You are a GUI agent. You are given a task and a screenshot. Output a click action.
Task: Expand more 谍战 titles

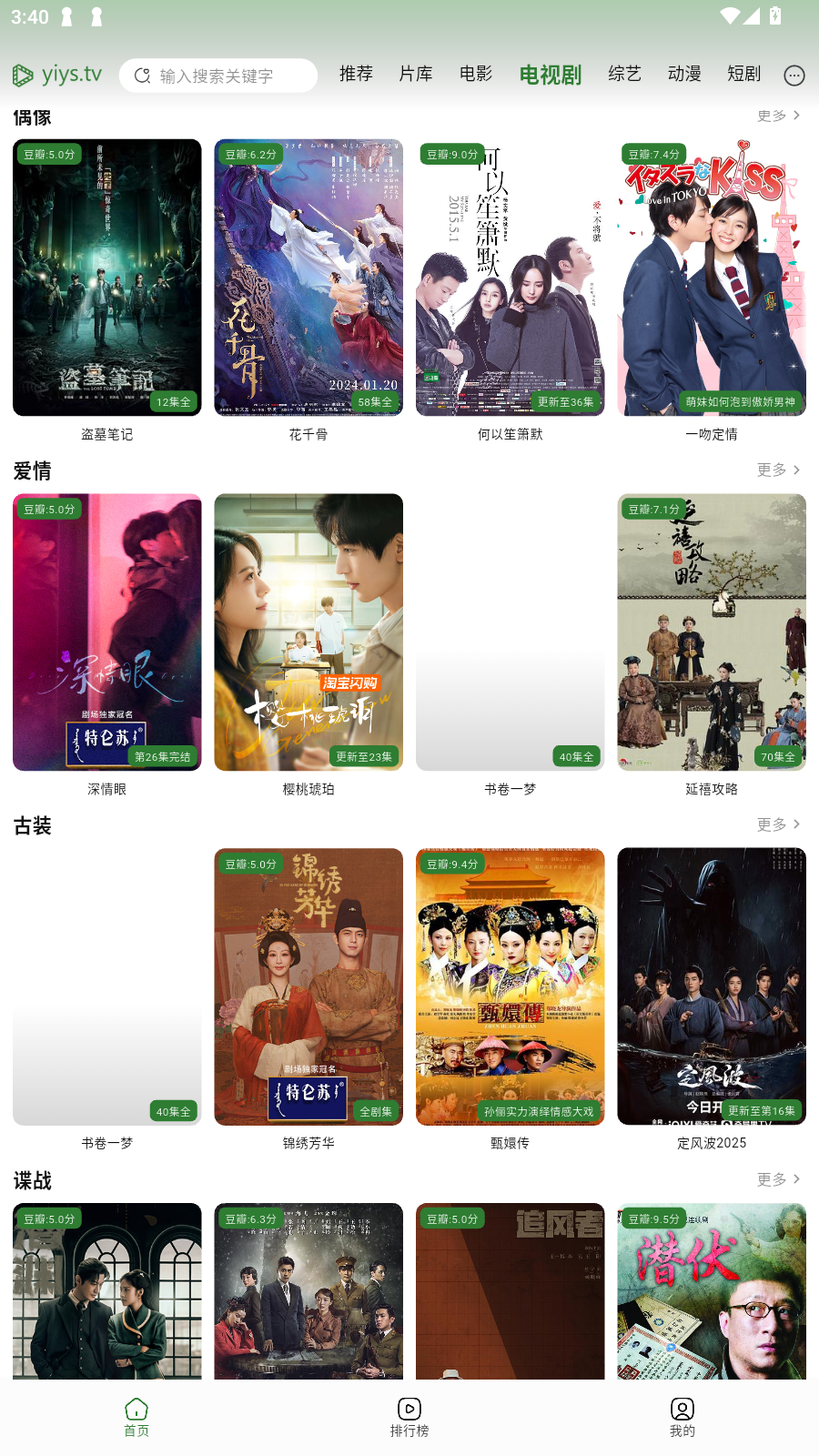click(779, 1179)
